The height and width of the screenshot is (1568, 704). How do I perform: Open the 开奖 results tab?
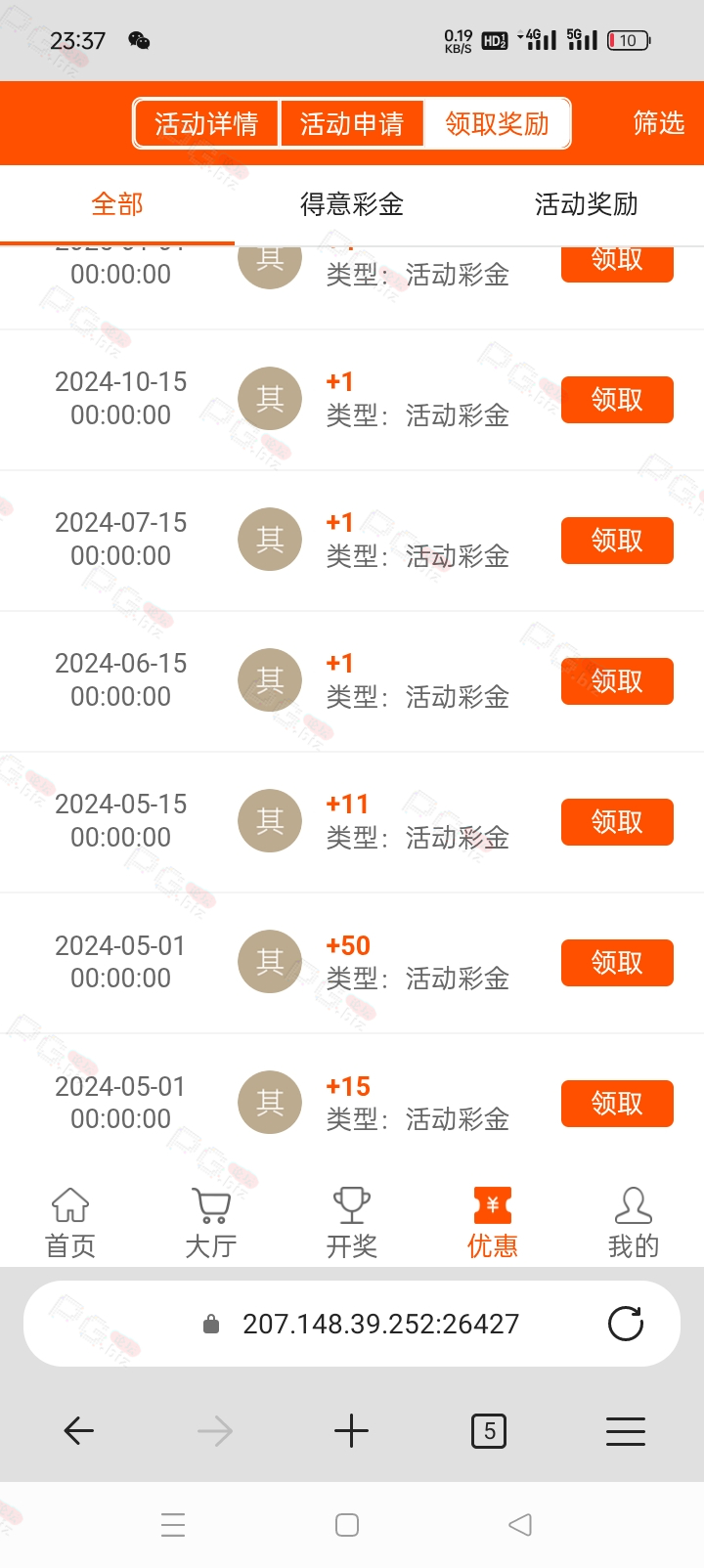tap(352, 1223)
